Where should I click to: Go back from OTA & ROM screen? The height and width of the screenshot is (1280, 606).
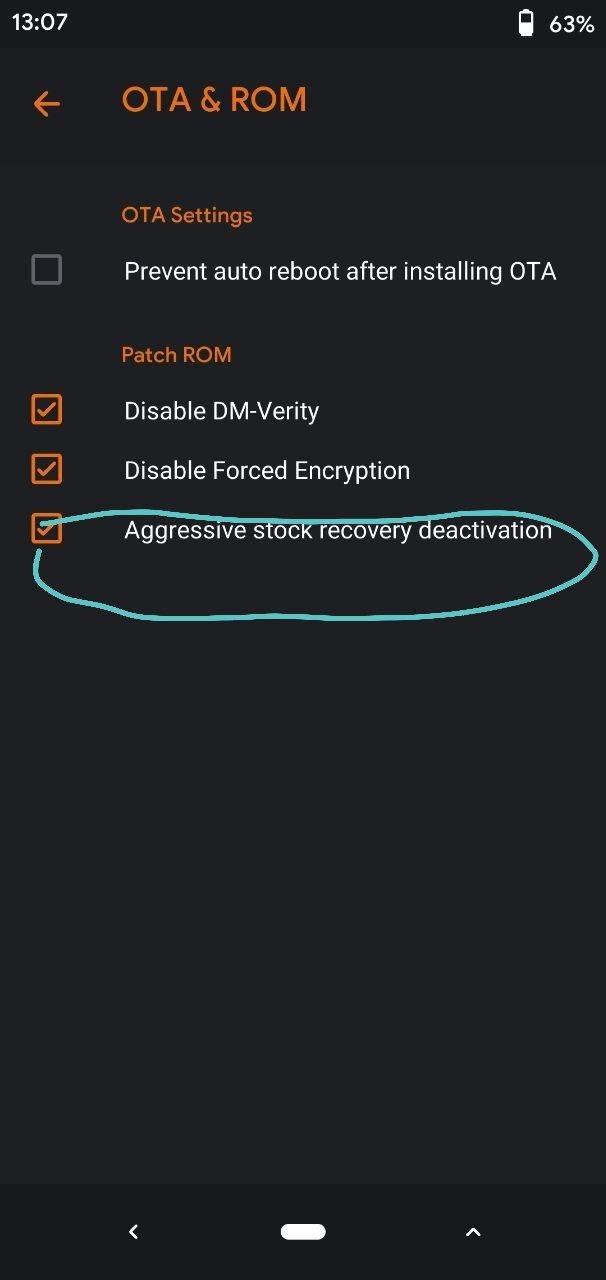pyautogui.click(x=47, y=103)
